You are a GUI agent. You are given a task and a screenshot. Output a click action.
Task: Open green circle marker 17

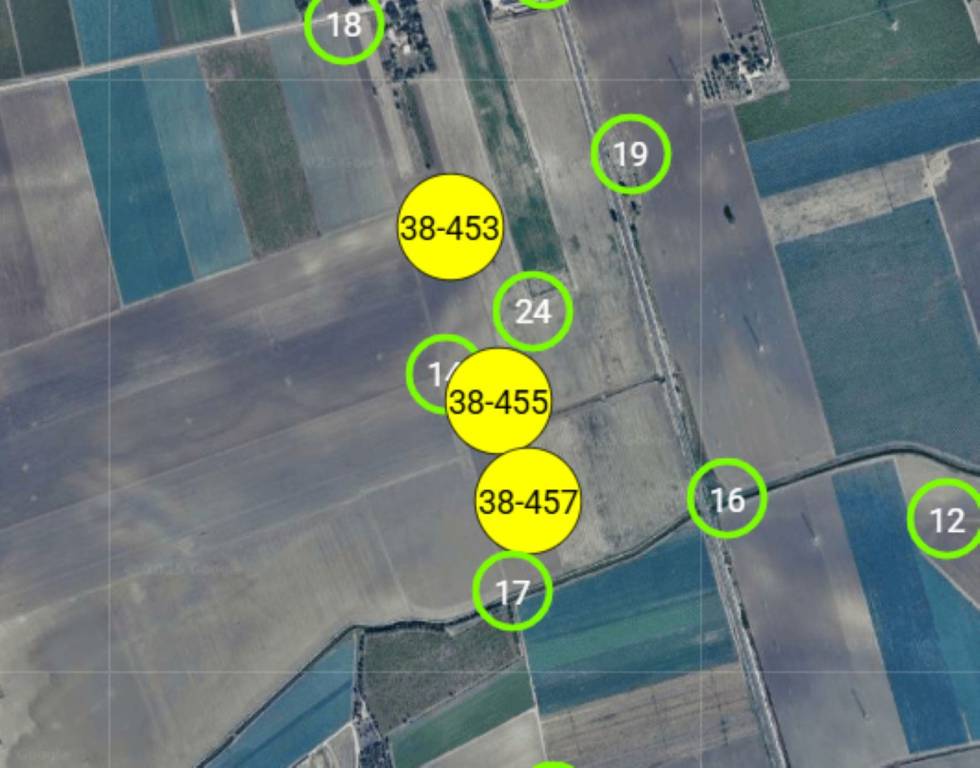click(x=512, y=591)
